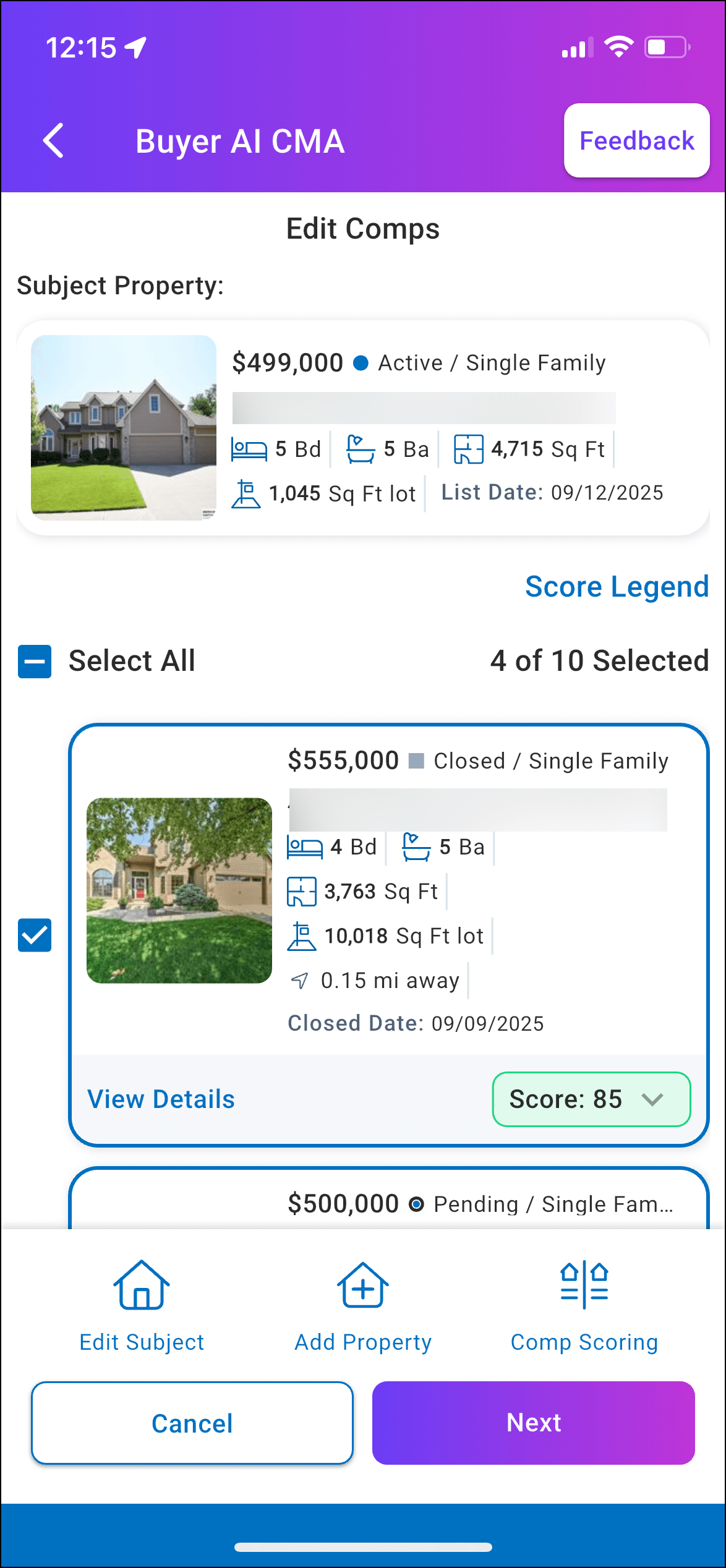Expand the Score: 85 dropdown
The height and width of the screenshot is (1568, 726).
coord(591,1099)
